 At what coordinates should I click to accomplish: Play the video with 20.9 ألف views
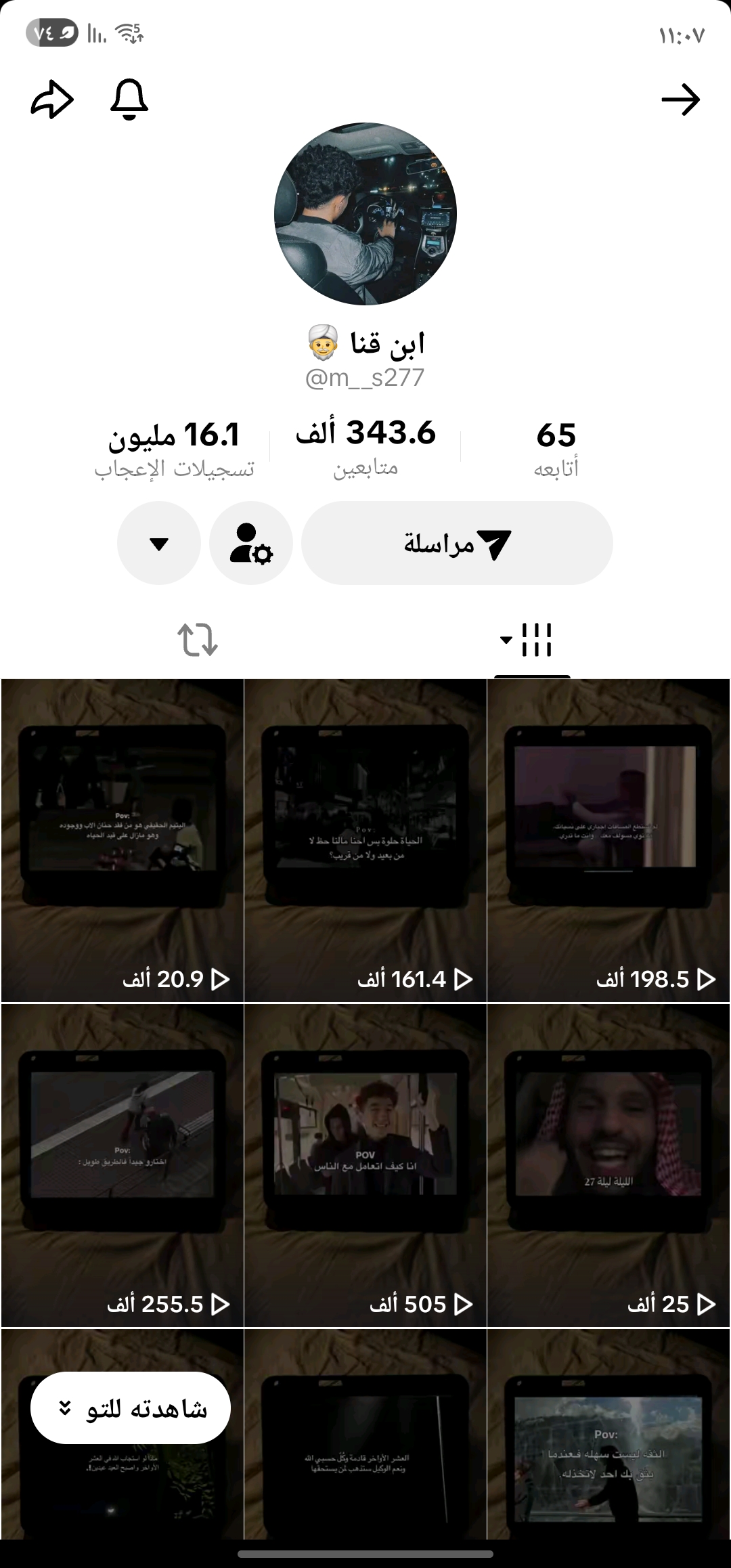(x=123, y=840)
